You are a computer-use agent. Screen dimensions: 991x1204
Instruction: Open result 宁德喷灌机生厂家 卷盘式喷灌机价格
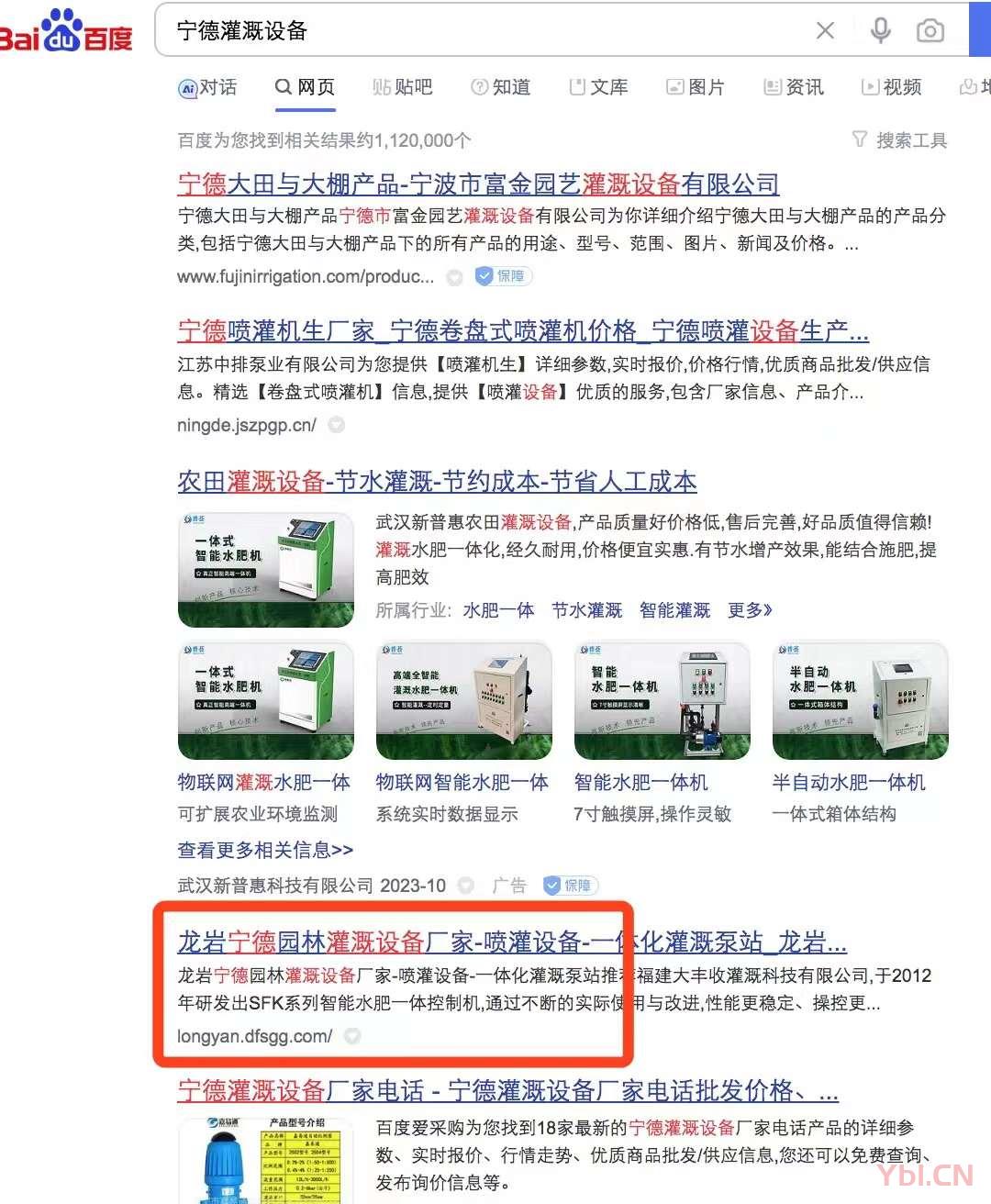[523, 330]
